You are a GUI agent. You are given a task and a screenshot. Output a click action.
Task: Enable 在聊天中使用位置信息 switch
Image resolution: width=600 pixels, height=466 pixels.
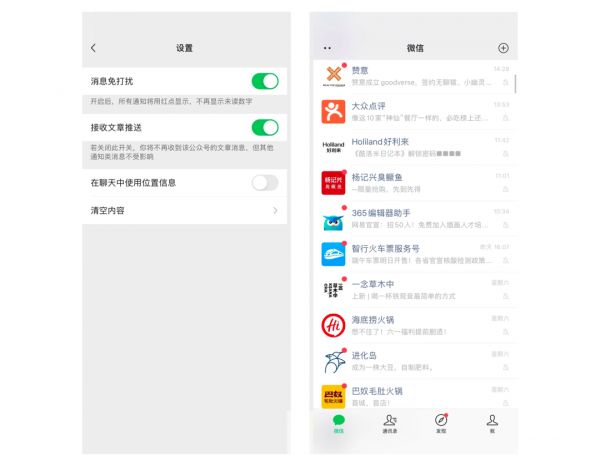pos(264,182)
